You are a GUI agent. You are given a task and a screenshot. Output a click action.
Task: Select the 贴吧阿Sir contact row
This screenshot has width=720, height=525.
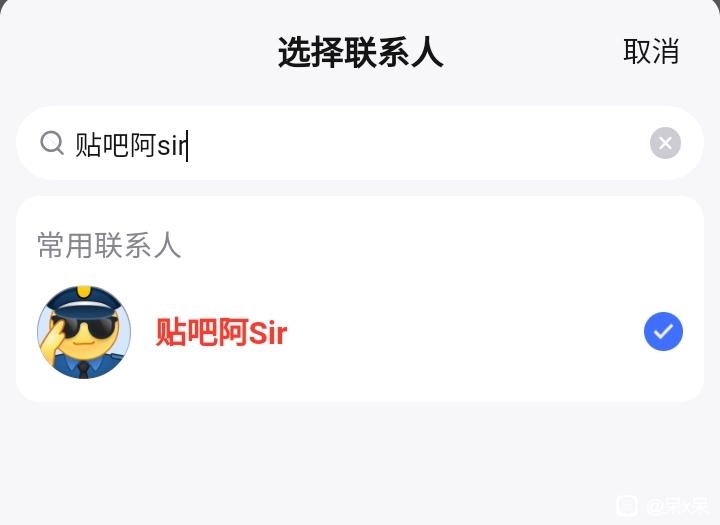click(360, 332)
